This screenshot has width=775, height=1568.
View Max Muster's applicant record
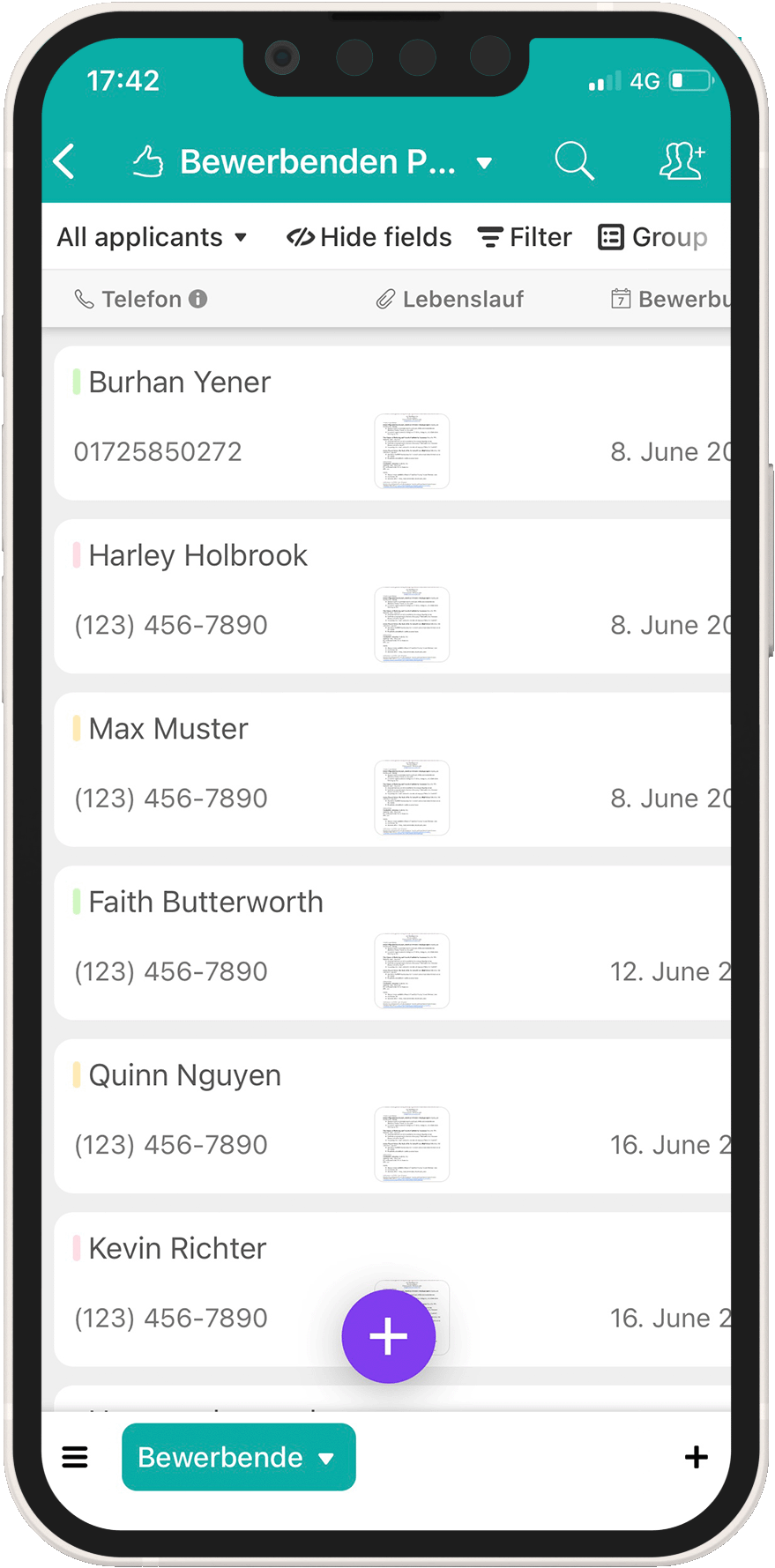click(x=168, y=730)
